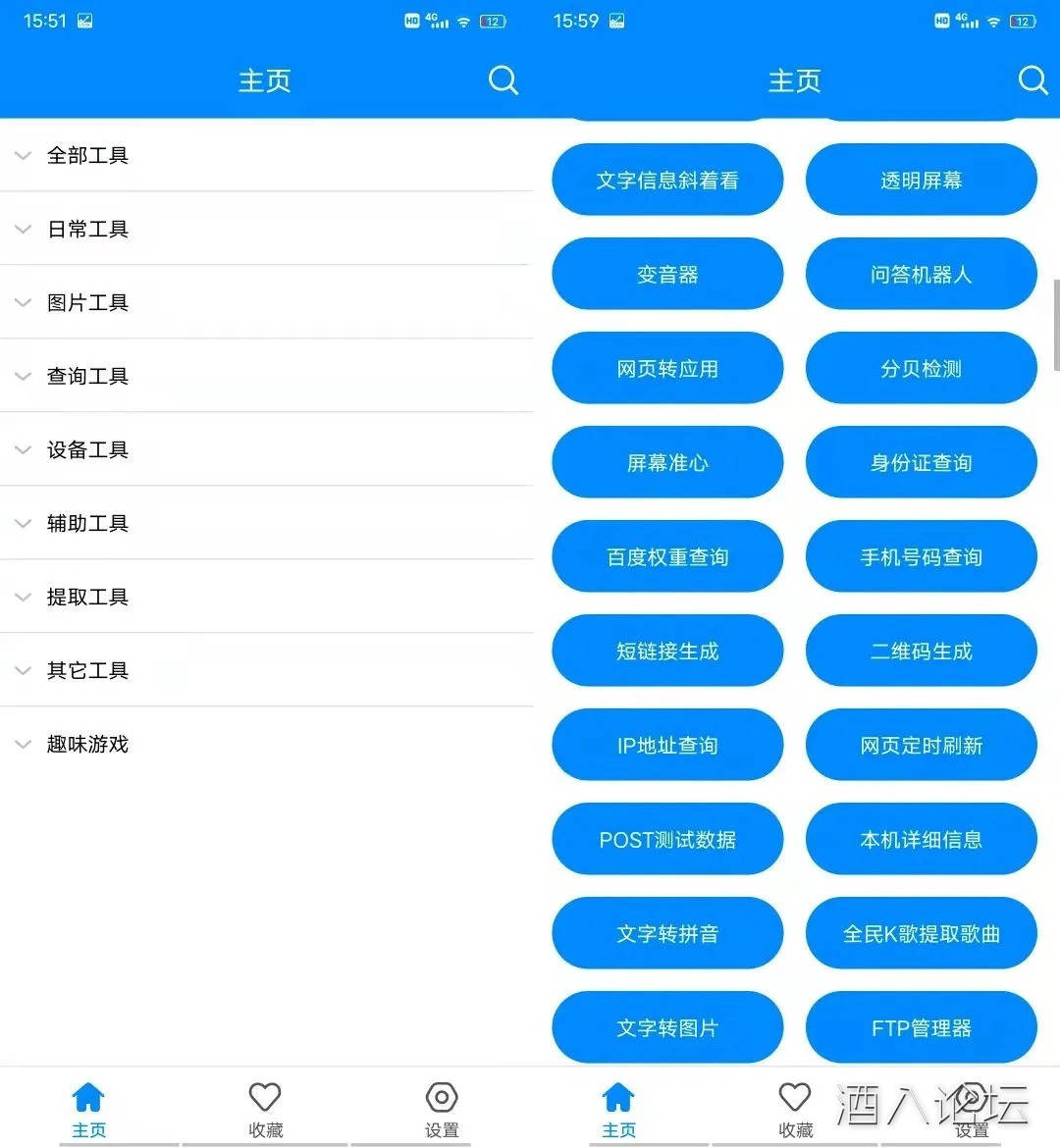
Task: Unfold the 辅助工具 section
Action: click(88, 523)
